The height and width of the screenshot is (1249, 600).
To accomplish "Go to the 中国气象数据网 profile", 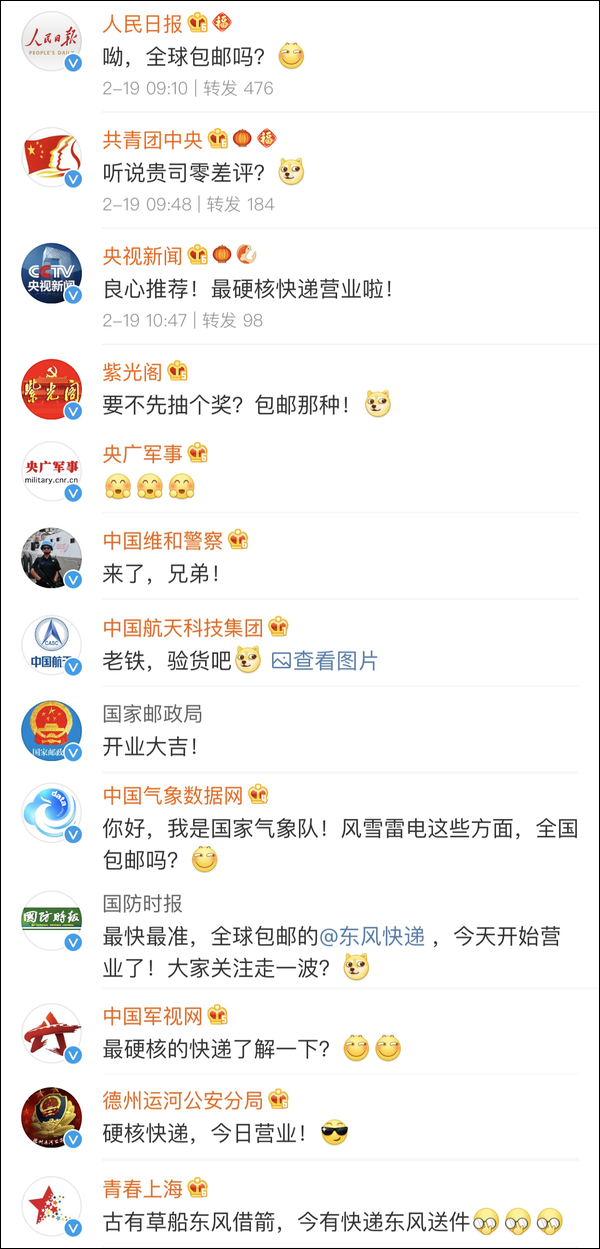I will 173,796.
